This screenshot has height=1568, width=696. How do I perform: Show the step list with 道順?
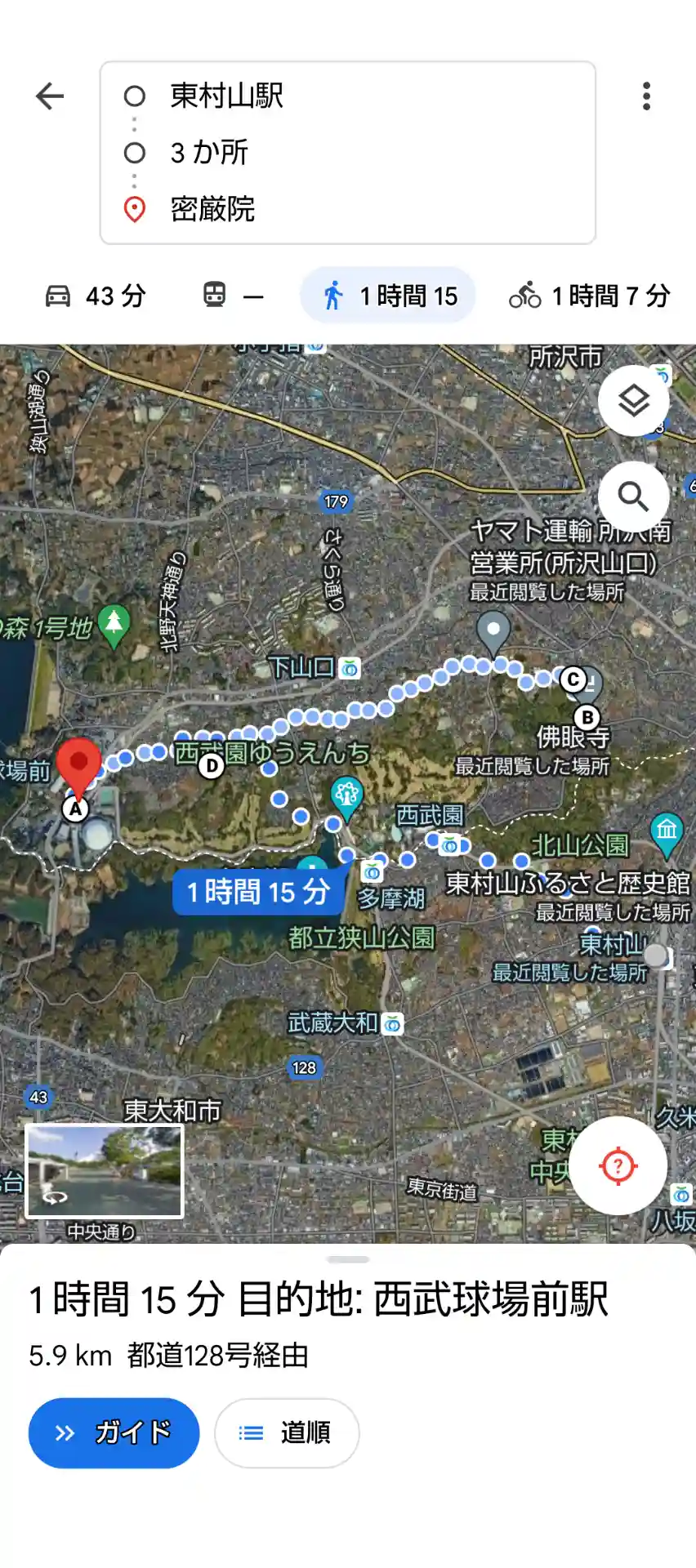287,1433
